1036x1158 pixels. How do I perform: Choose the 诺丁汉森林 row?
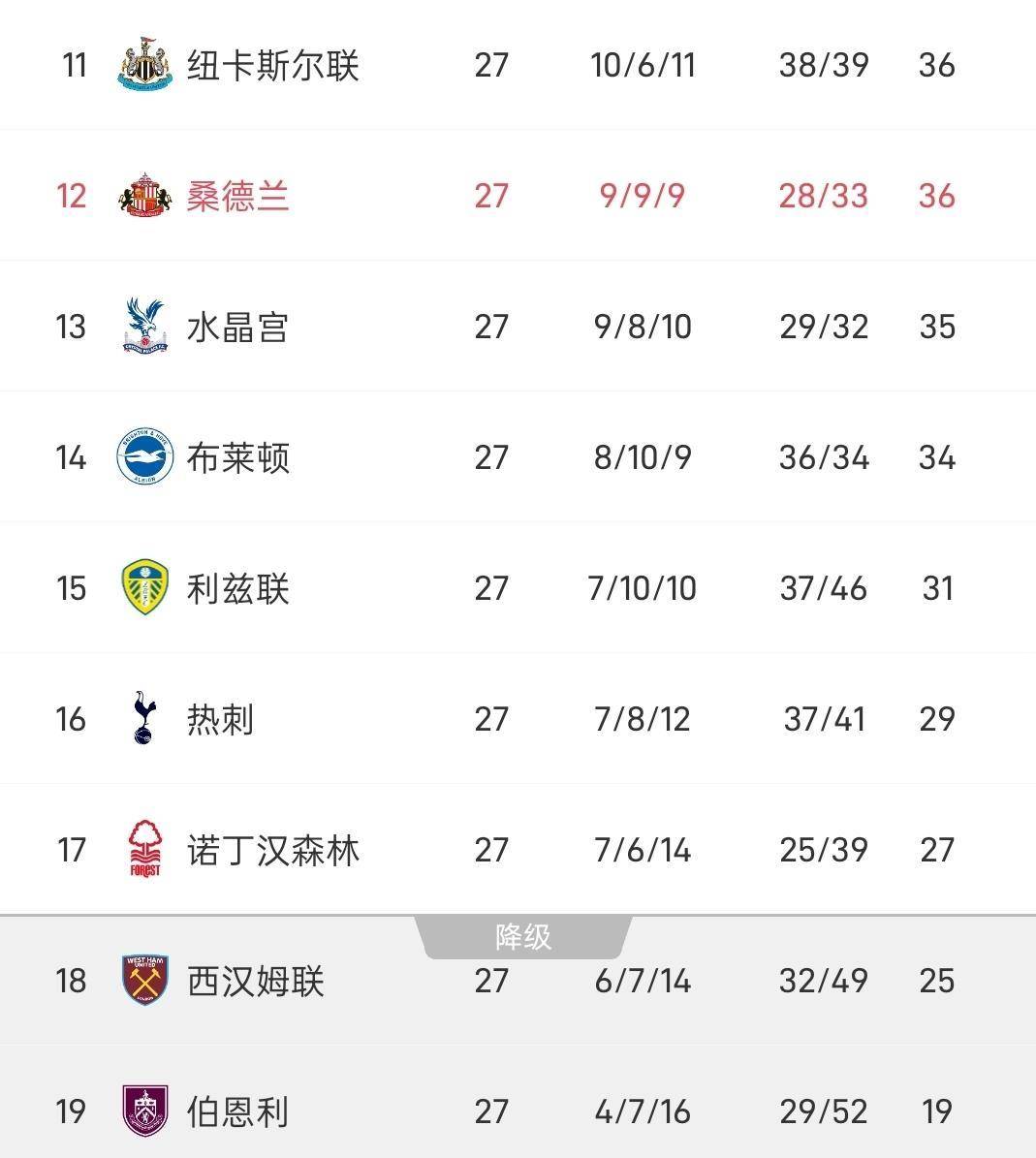click(272, 851)
